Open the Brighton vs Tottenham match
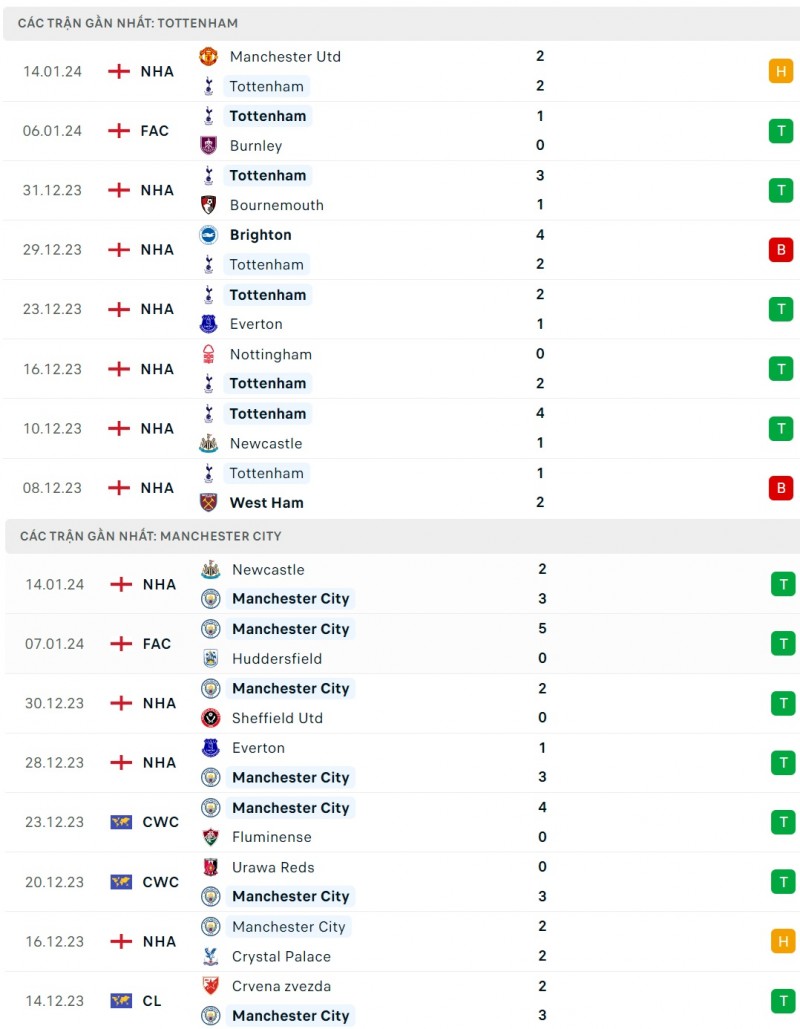Viewport: 800px width, 1029px height. coord(400,250)
